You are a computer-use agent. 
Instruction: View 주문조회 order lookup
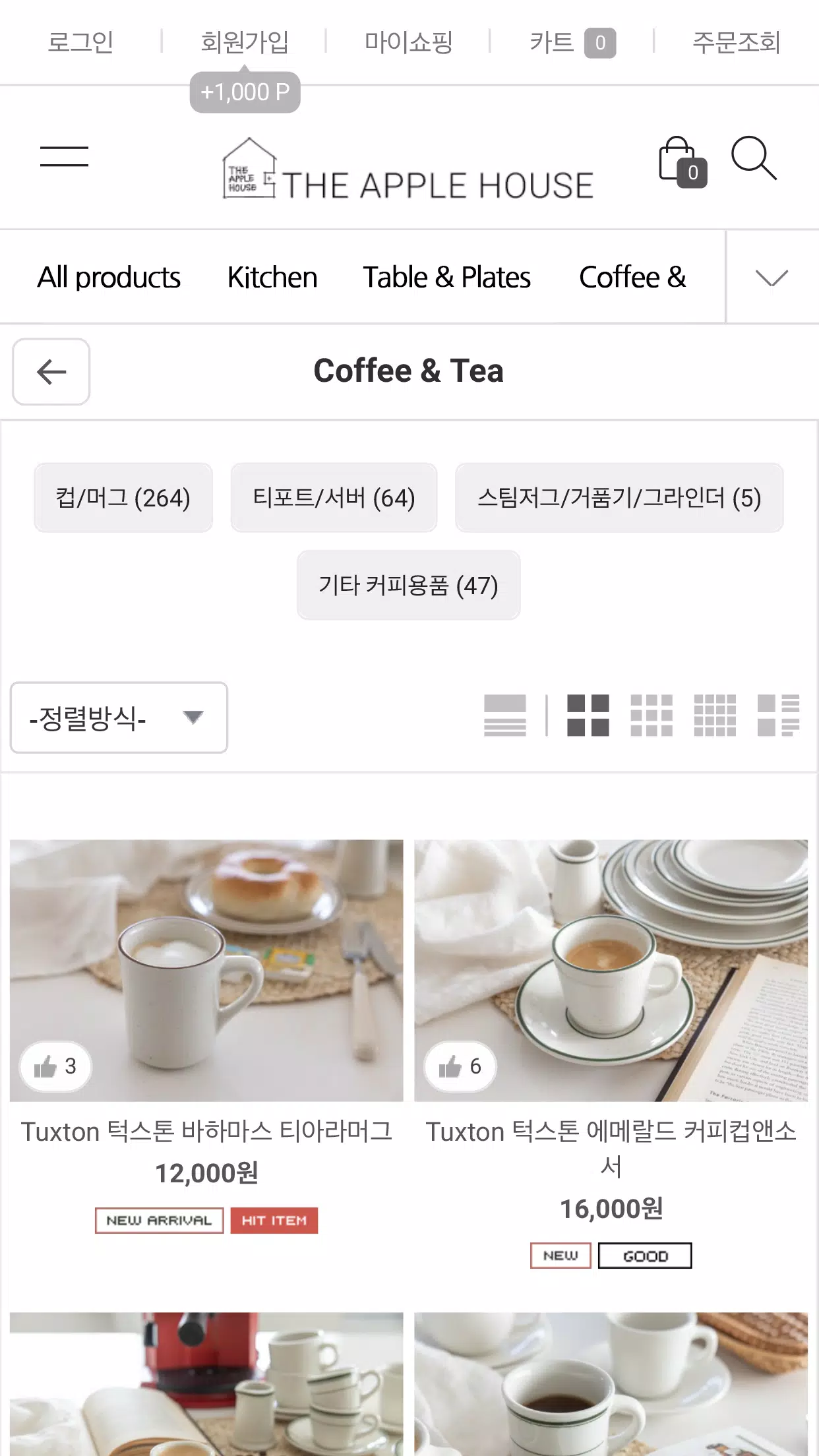736,42
